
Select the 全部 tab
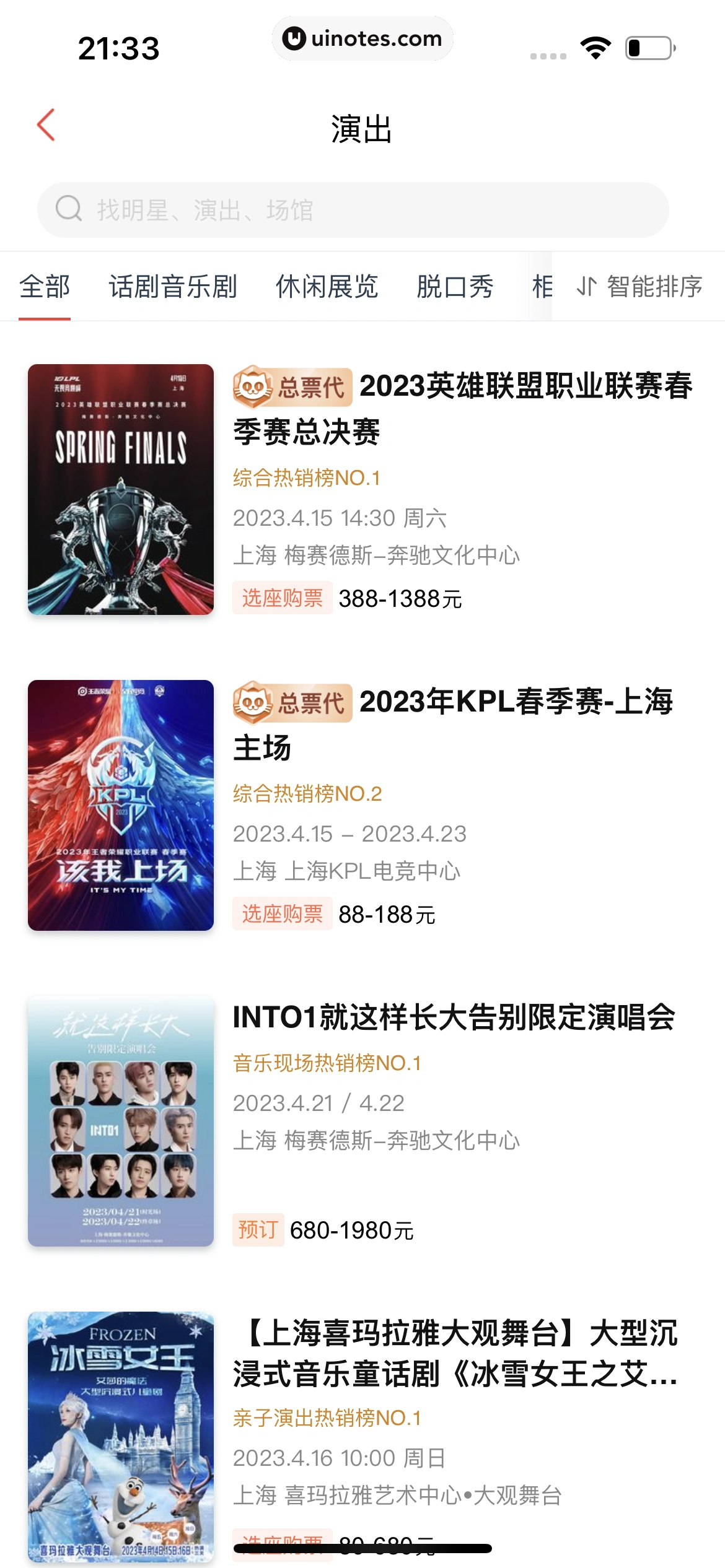click(45, 287)
